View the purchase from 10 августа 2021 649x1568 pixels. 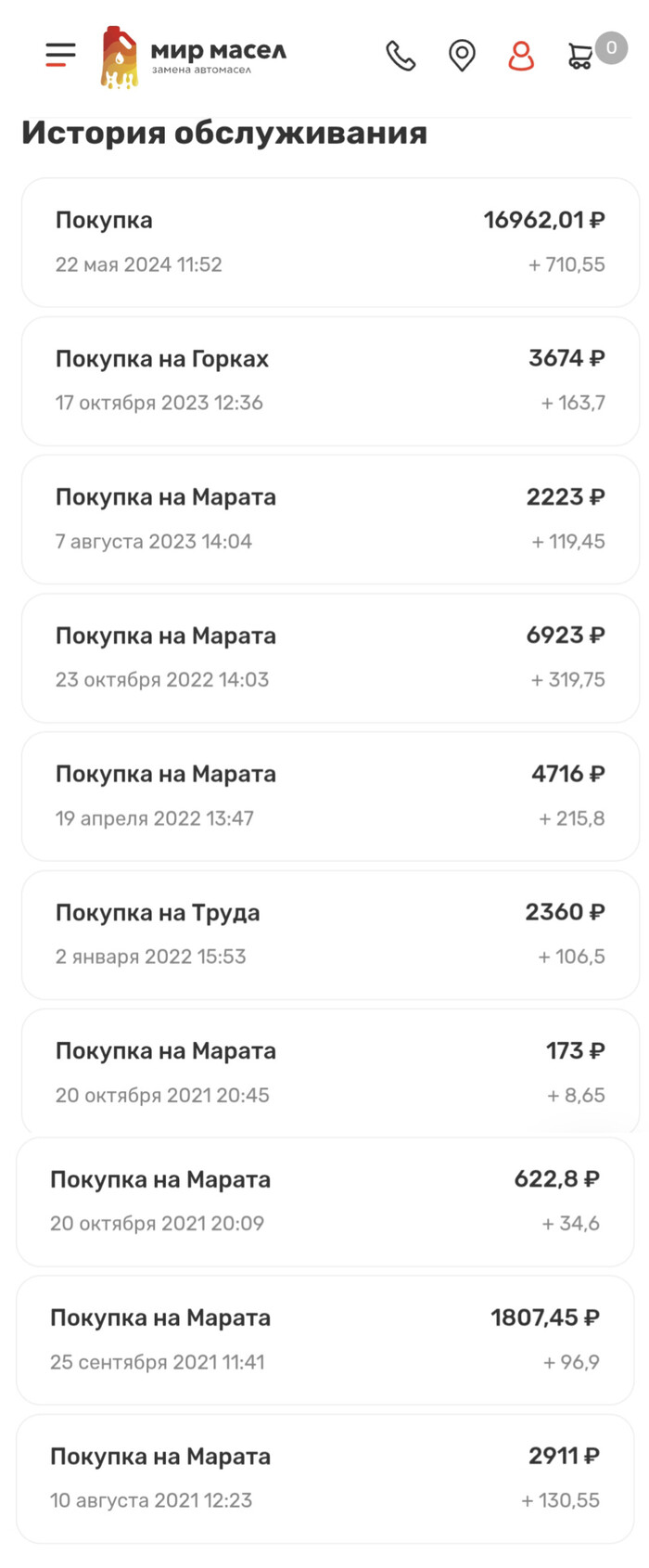click(324, 1477)
